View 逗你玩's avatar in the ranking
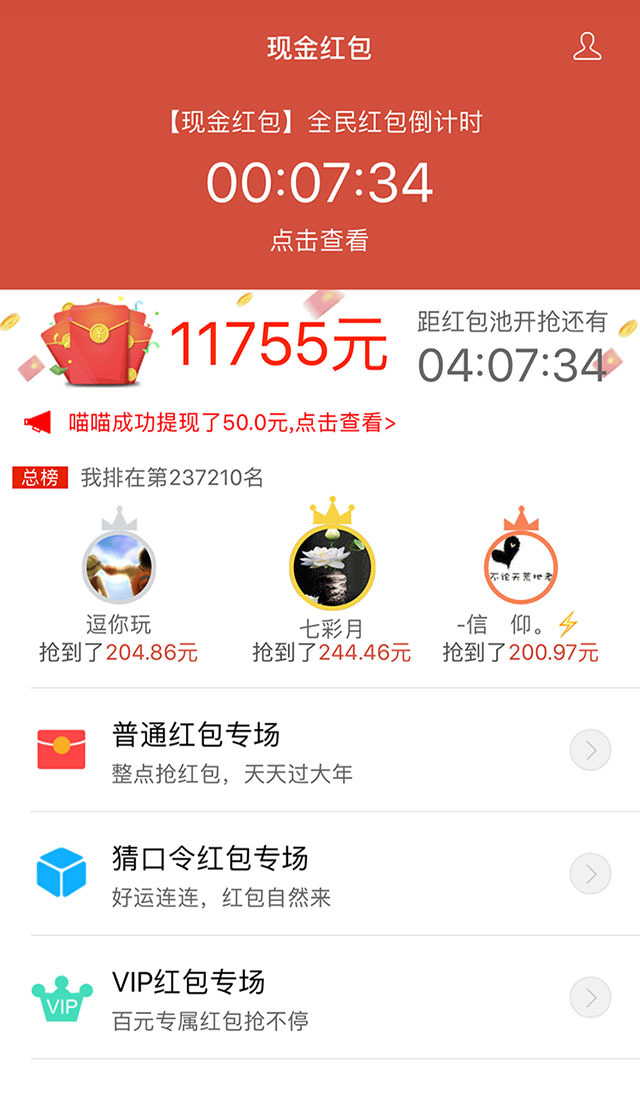The width and height of the screenshot is (640, 1096). tap(118, 568)
